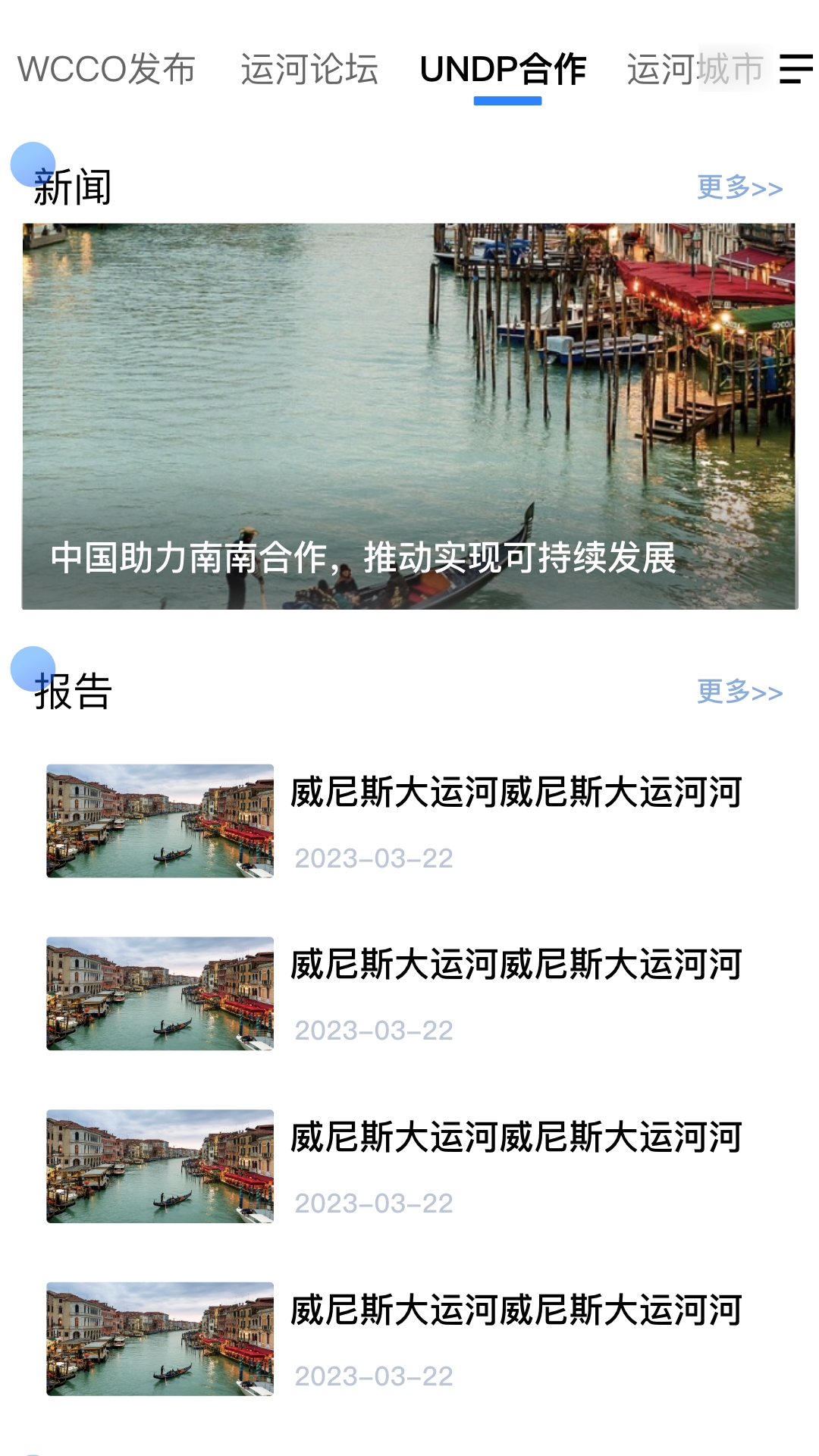
Task: Open 更多>> next to the 新闻 section
Action: (x=738, y=190)
